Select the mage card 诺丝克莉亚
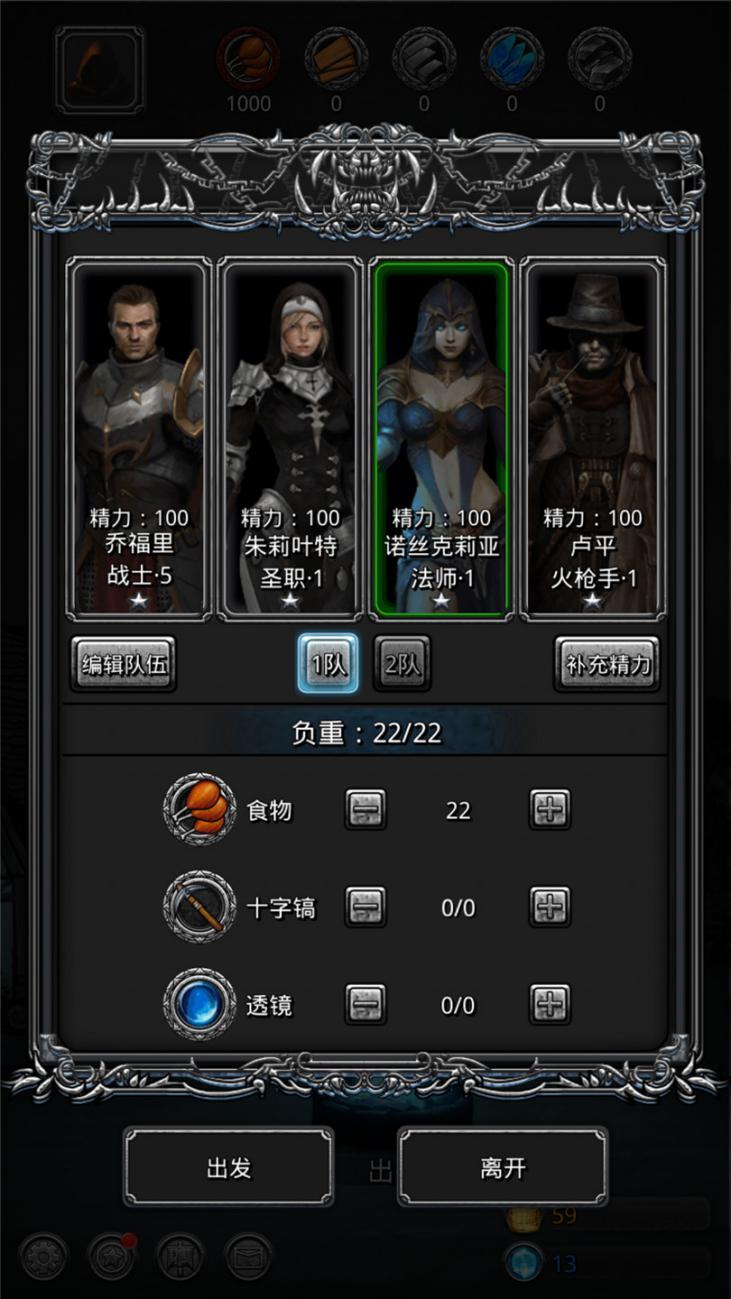Image resolution: width=731 pixels, height=1299 pixels. [442, 437]
